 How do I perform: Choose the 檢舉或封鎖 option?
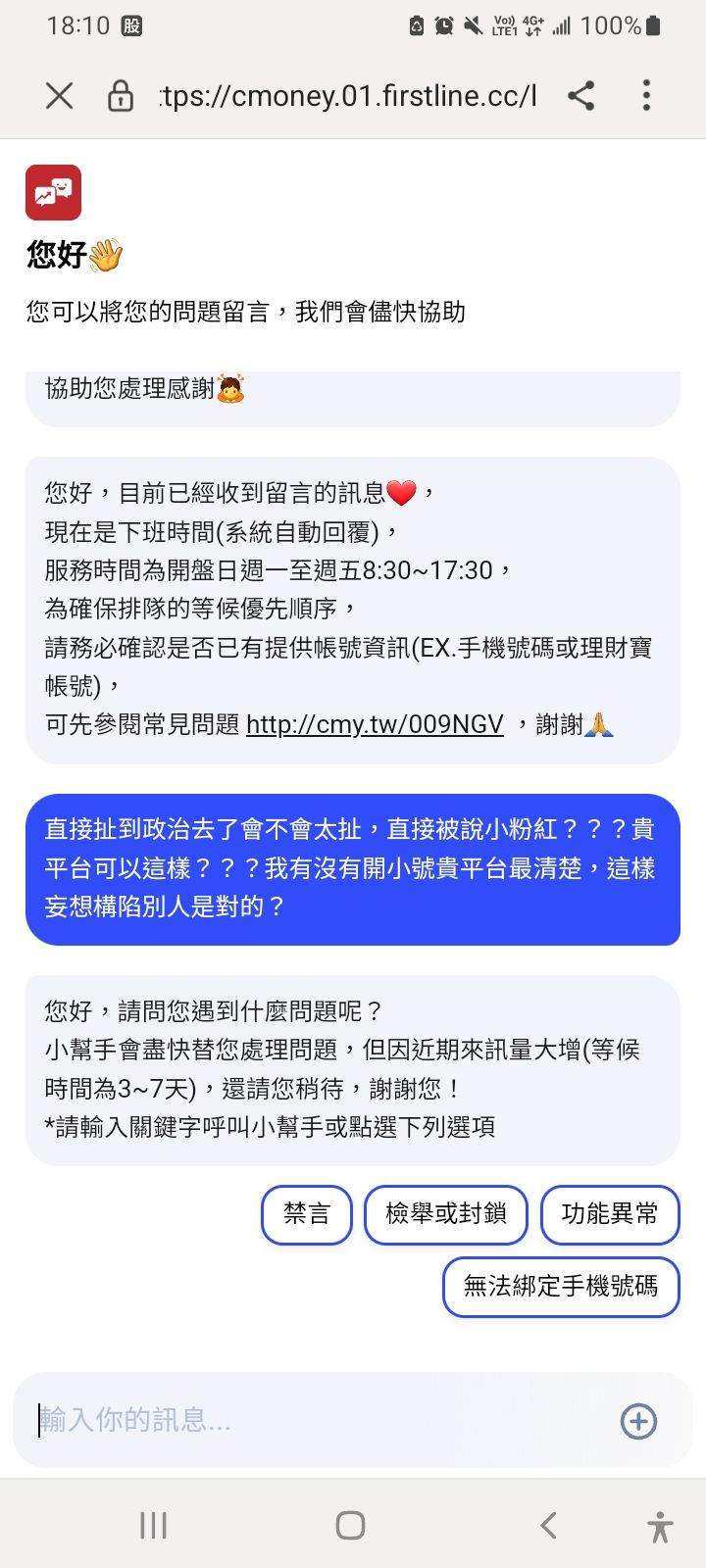point(446,1214)
